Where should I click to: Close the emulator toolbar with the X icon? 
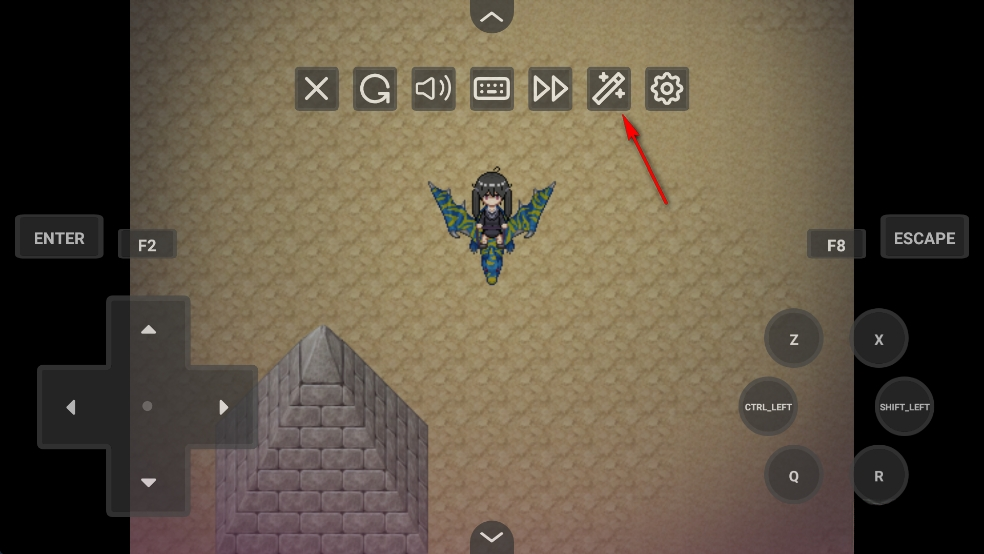click(x=316, y=89)
